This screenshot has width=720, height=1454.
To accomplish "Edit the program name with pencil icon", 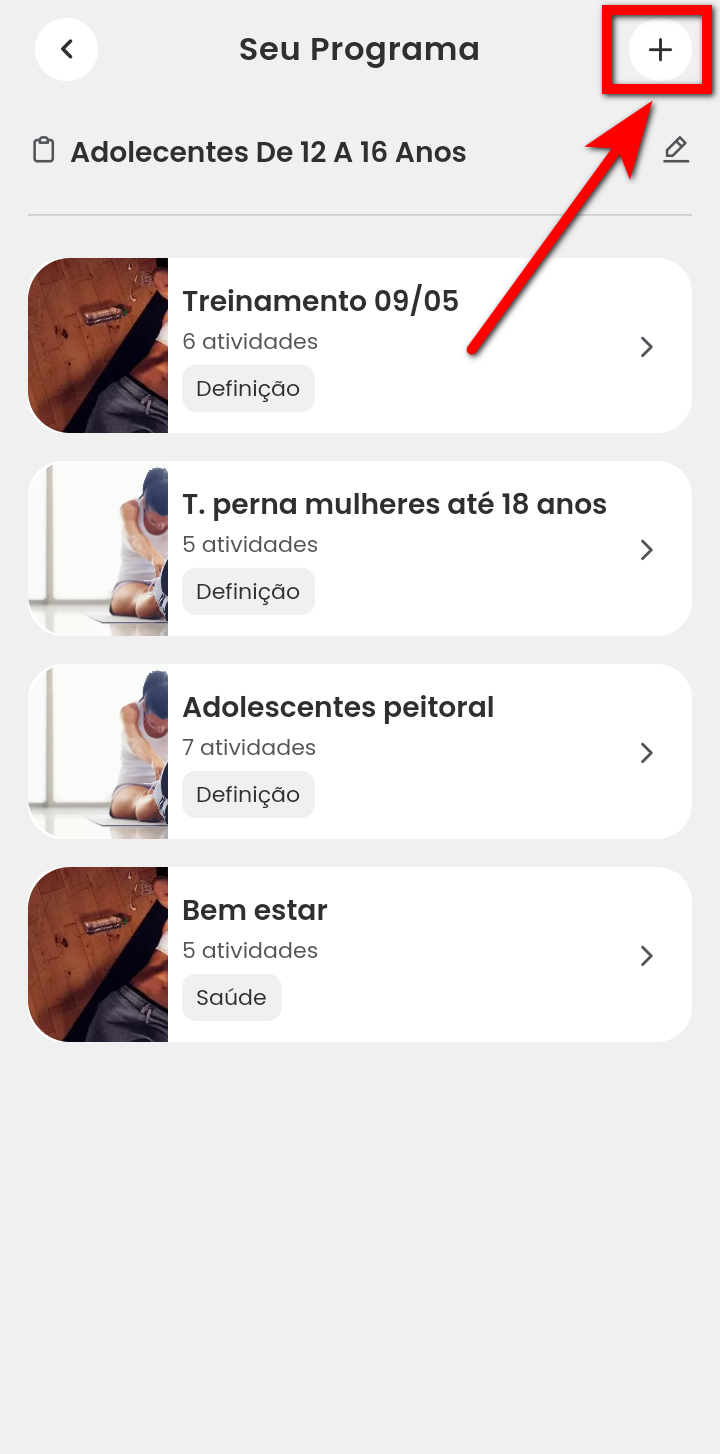I will point(676,151).
